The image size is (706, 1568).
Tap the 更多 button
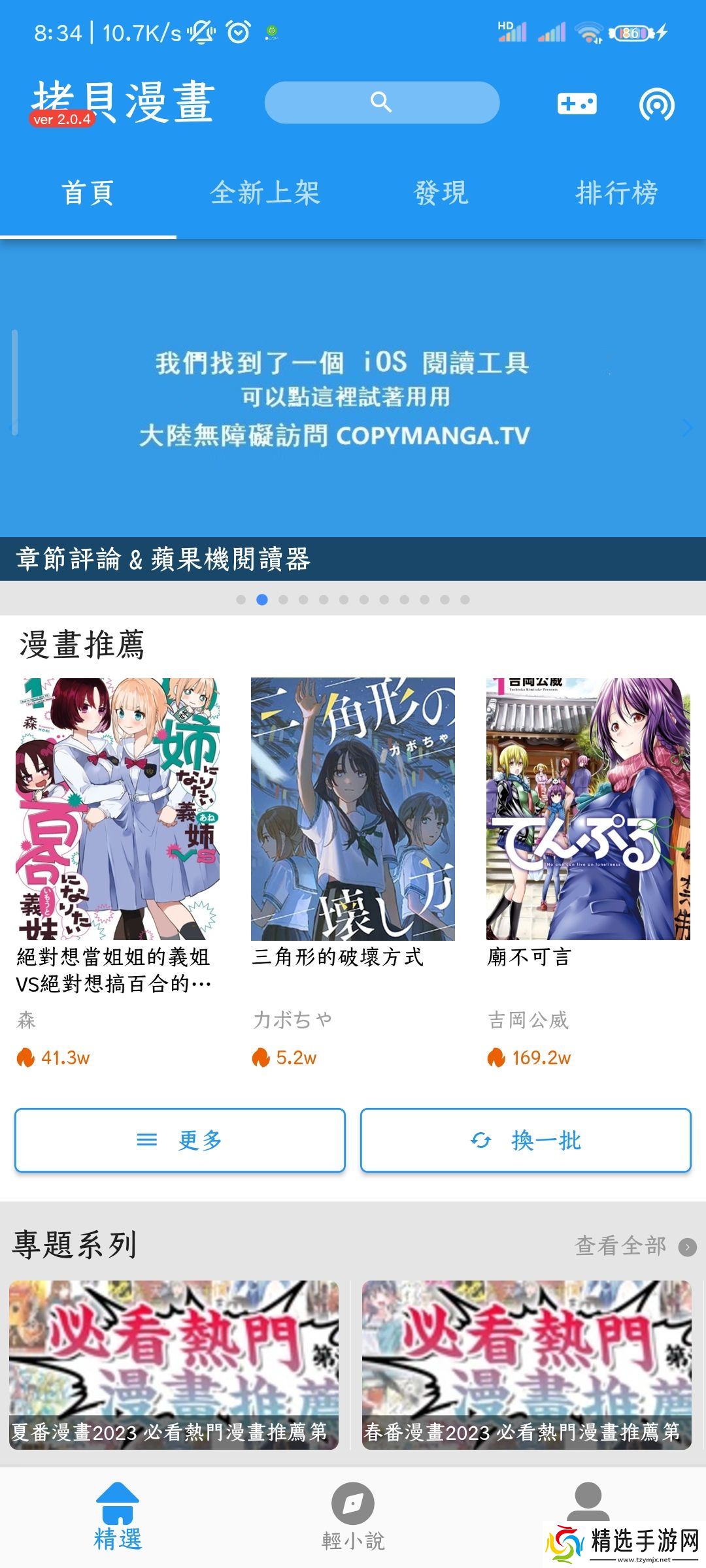[180, 1140]
